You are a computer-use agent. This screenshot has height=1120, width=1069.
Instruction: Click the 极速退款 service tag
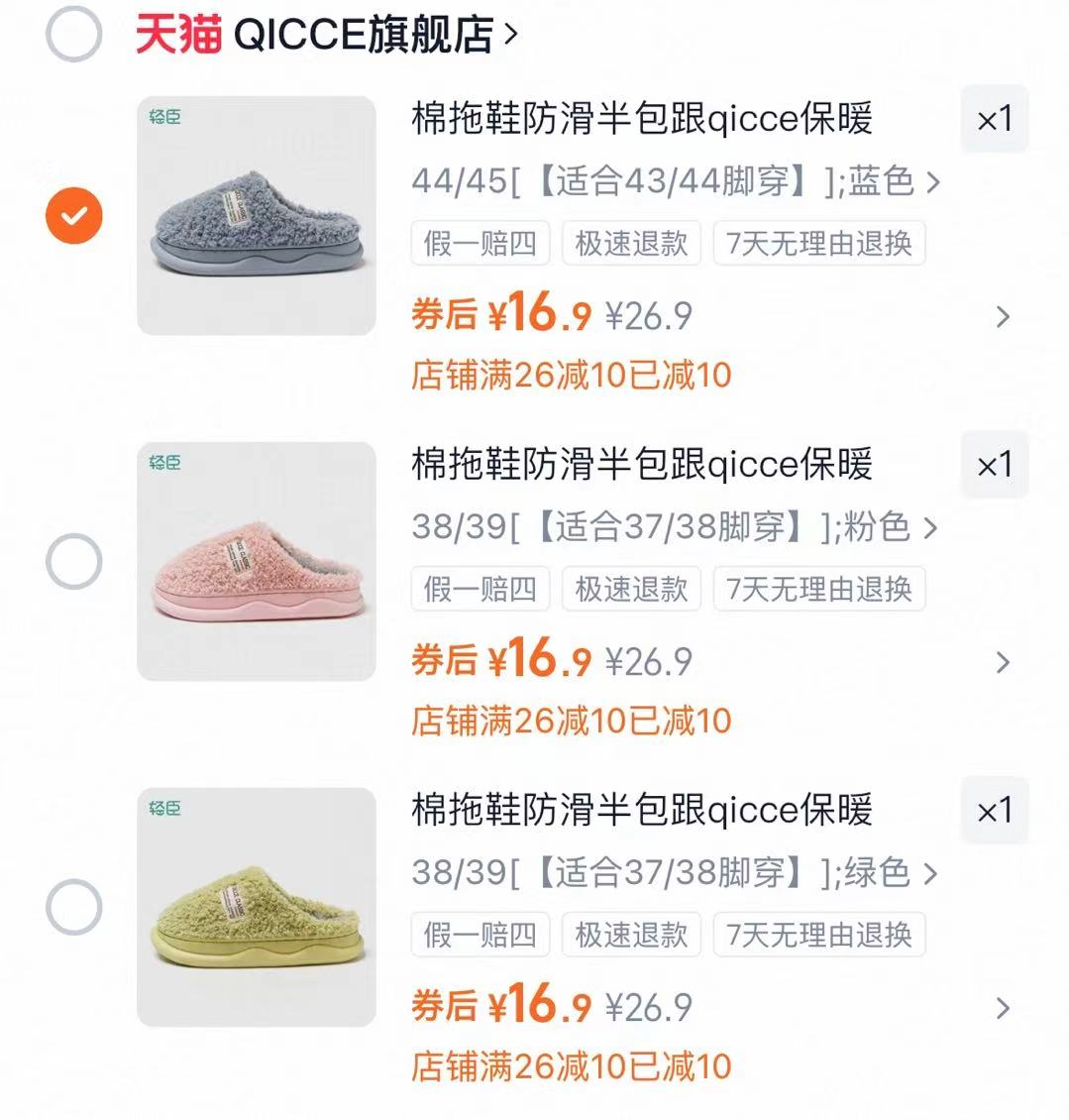point(631,243)
